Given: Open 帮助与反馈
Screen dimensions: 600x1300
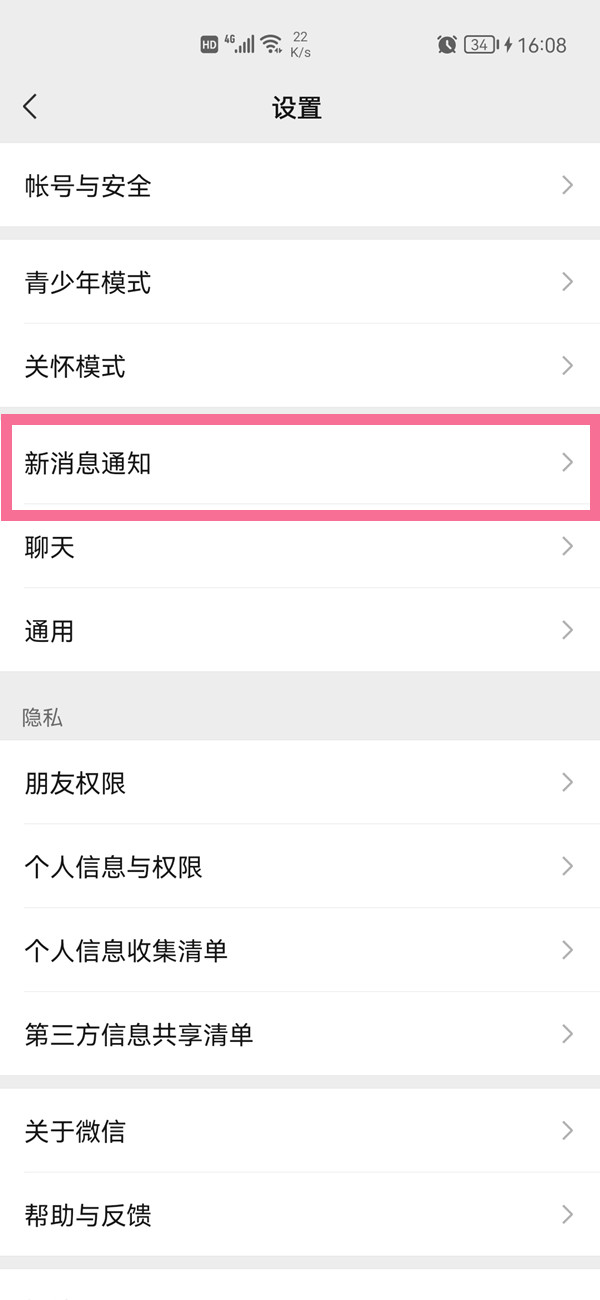Looking at the screenshot, I should (300, 1215).
